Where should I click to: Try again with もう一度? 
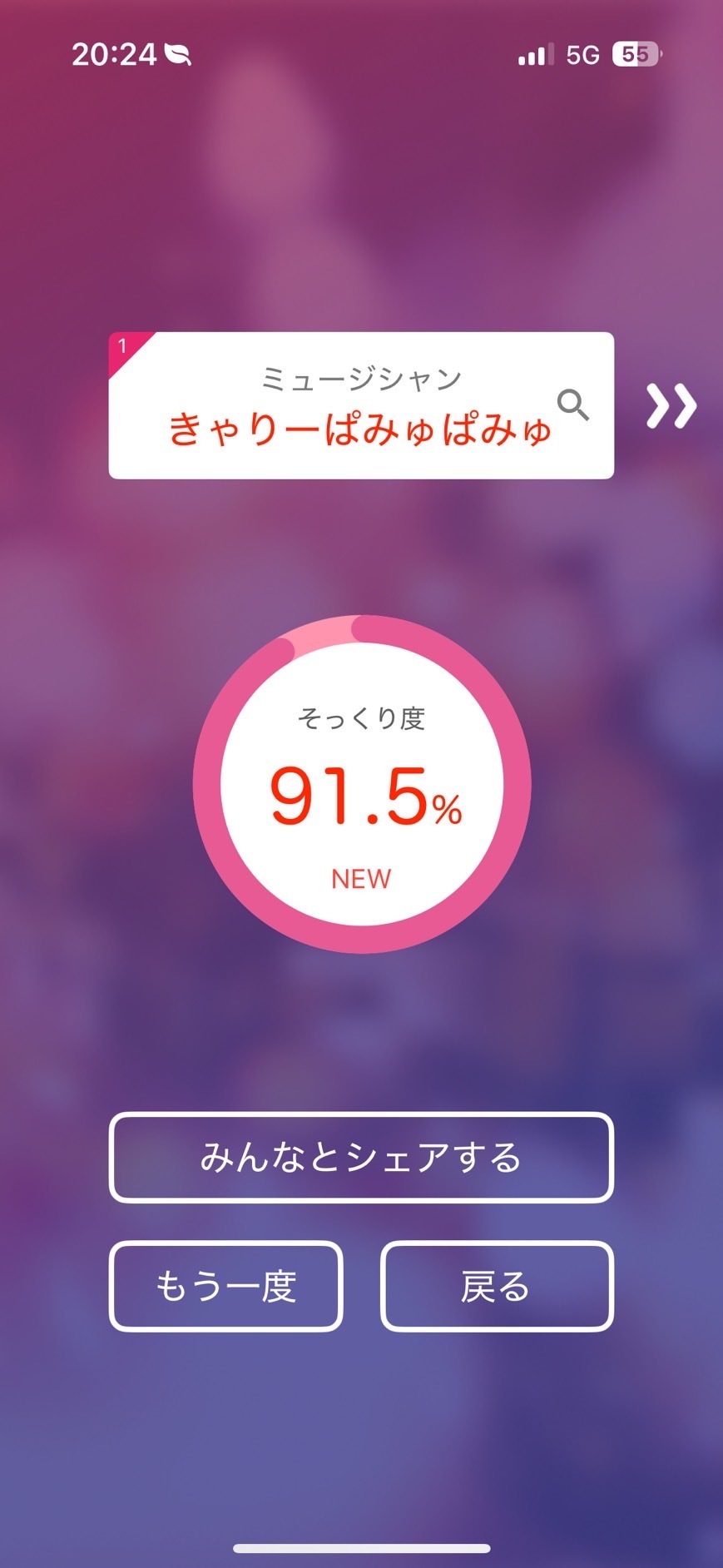tap(225, 1286)
